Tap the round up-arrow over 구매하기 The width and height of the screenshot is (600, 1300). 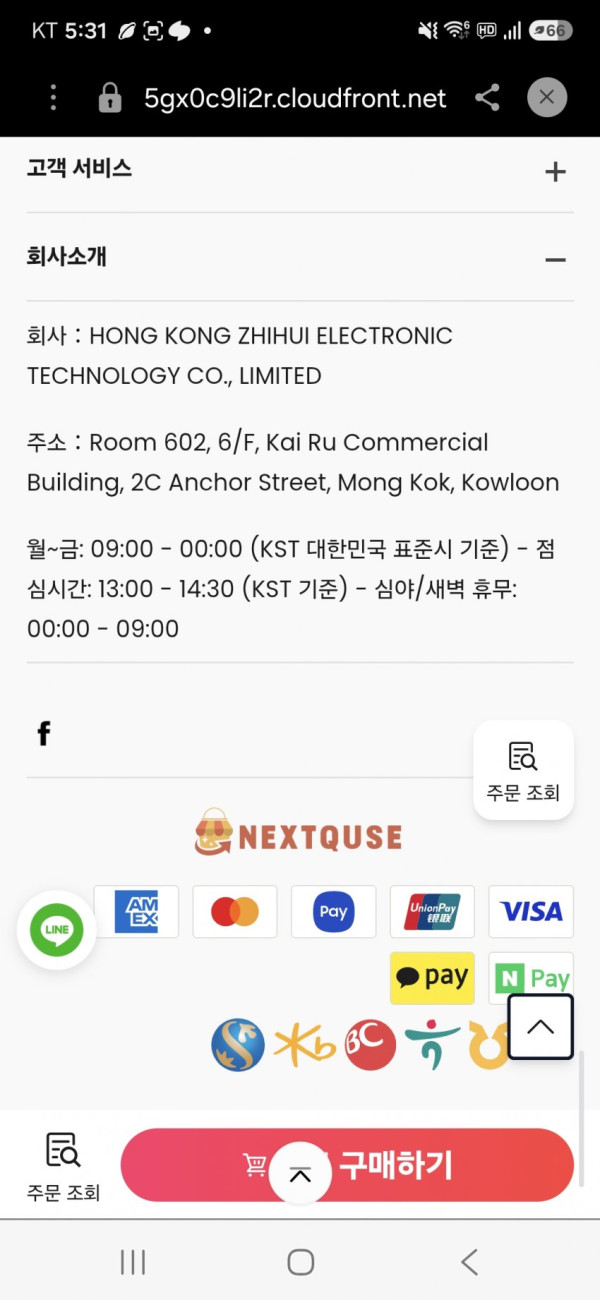[x=300, y=1175]
